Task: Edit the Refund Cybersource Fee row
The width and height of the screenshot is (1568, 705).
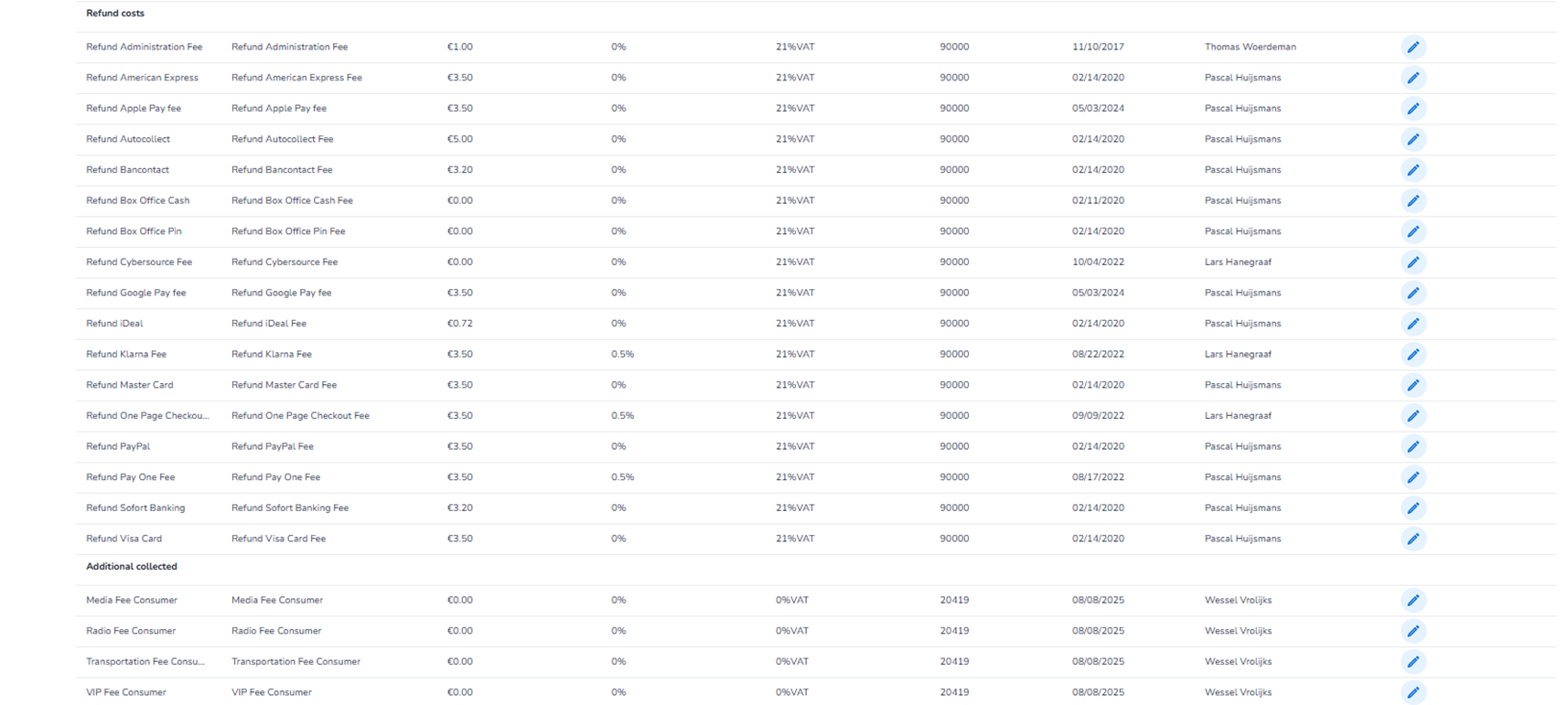Action: (x=1412, y=262)
